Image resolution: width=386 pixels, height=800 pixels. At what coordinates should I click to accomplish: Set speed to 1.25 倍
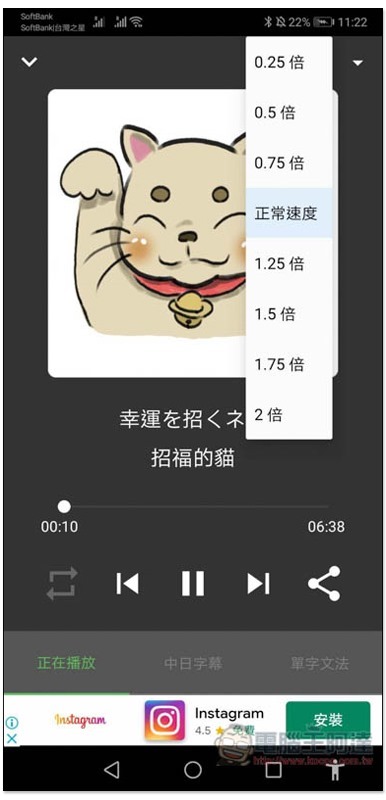pyautogui.click(x=289, y=263)
